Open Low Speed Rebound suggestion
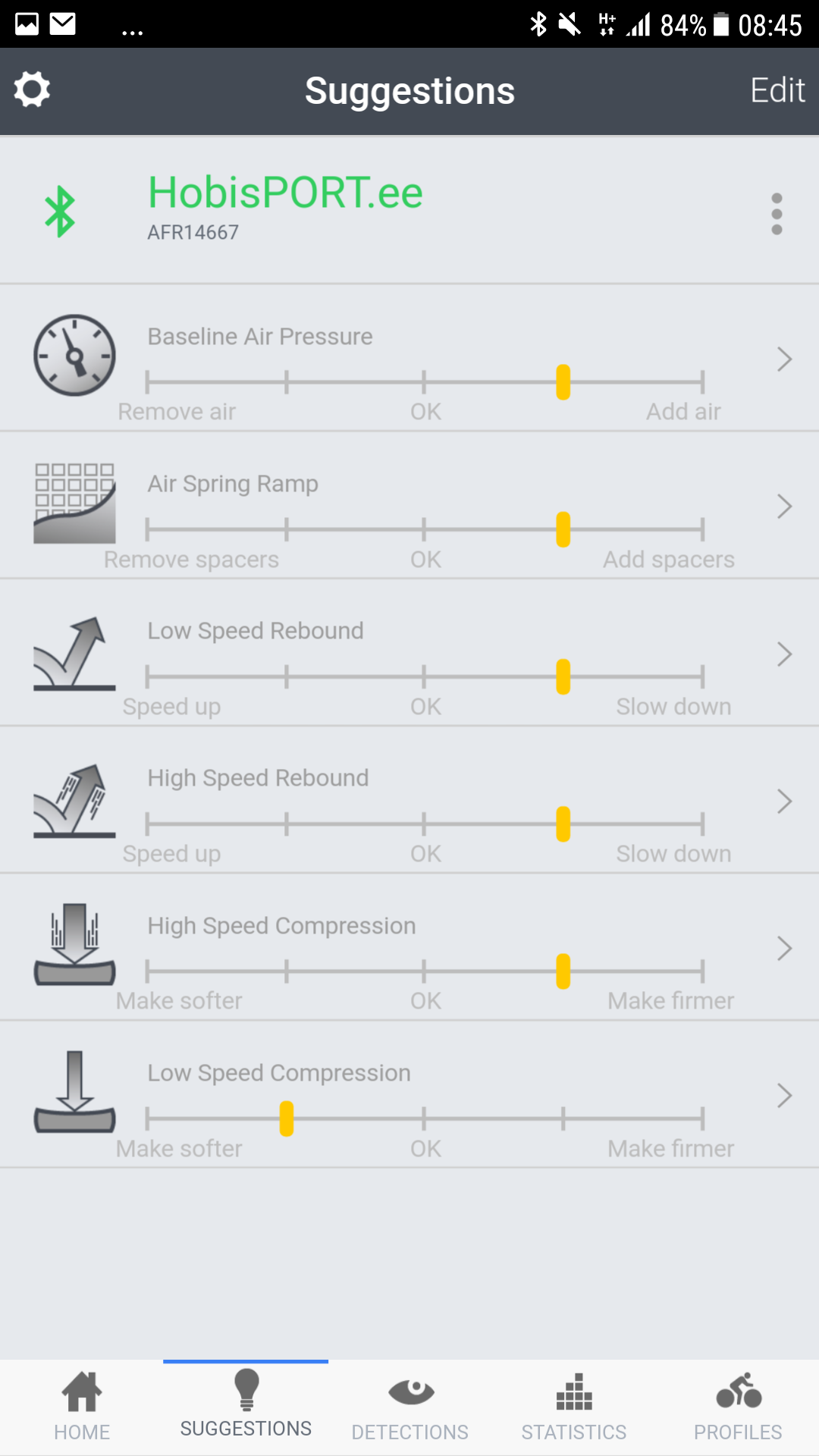819x1456 pixels. point(784,654)
